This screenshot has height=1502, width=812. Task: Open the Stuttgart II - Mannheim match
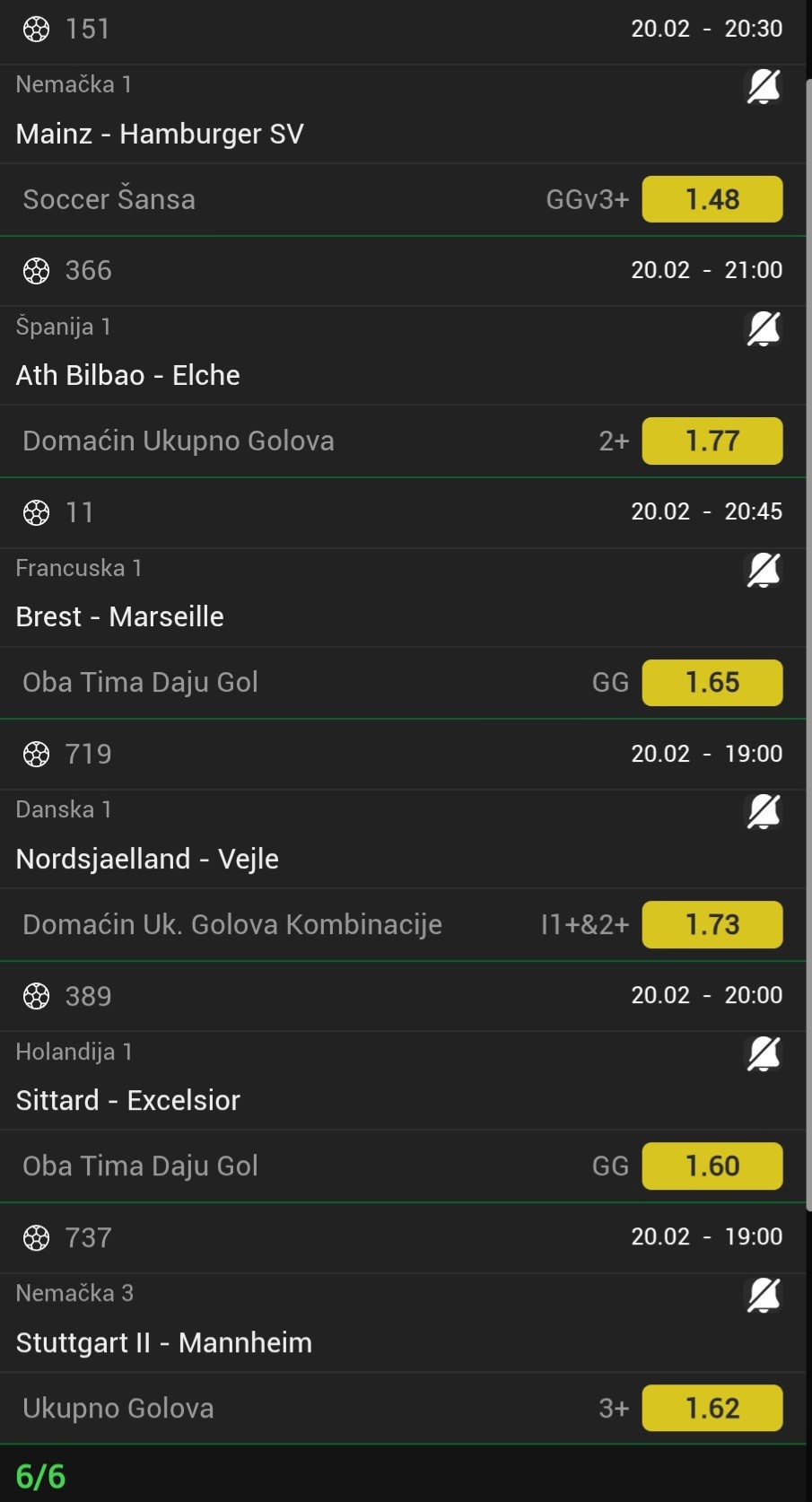pos(164,1342)
